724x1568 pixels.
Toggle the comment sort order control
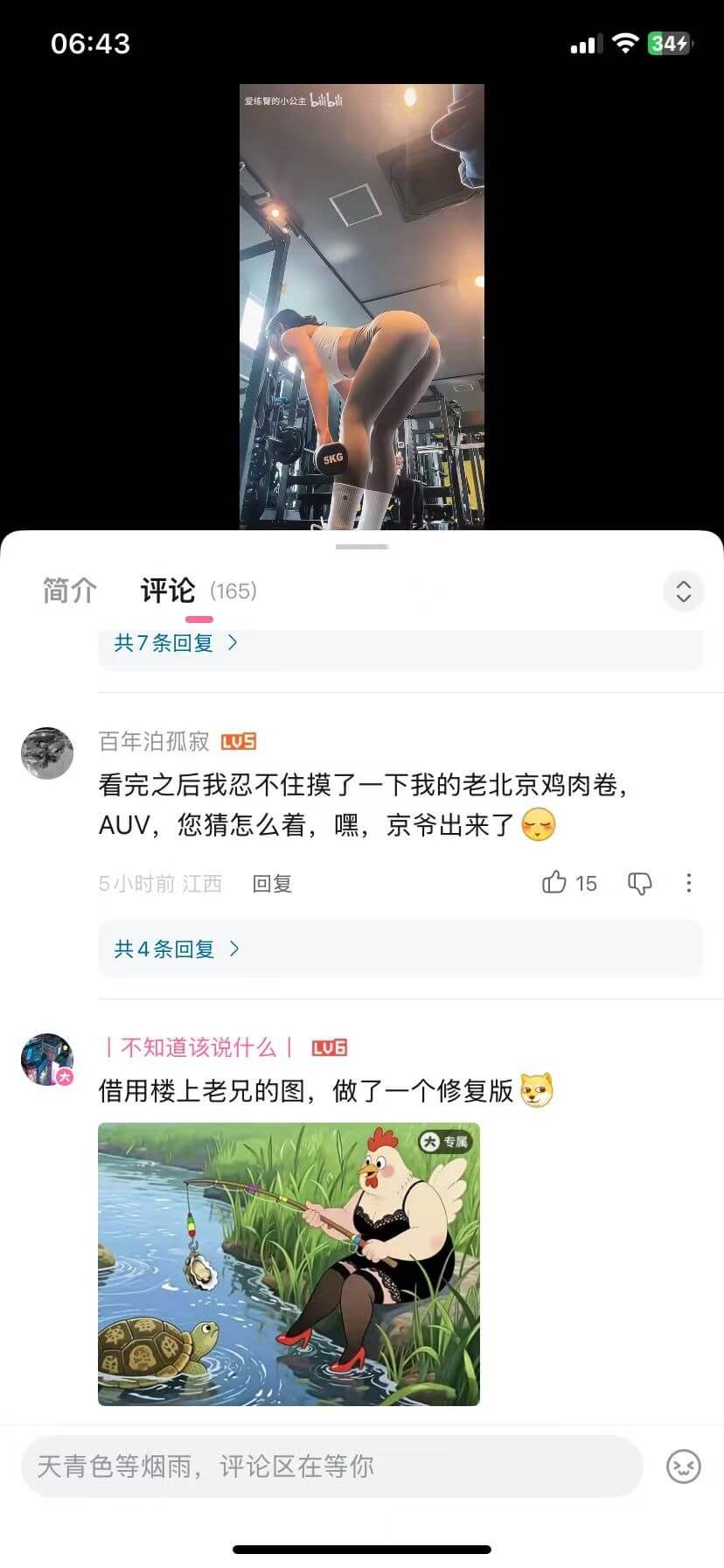coord(683,591)
